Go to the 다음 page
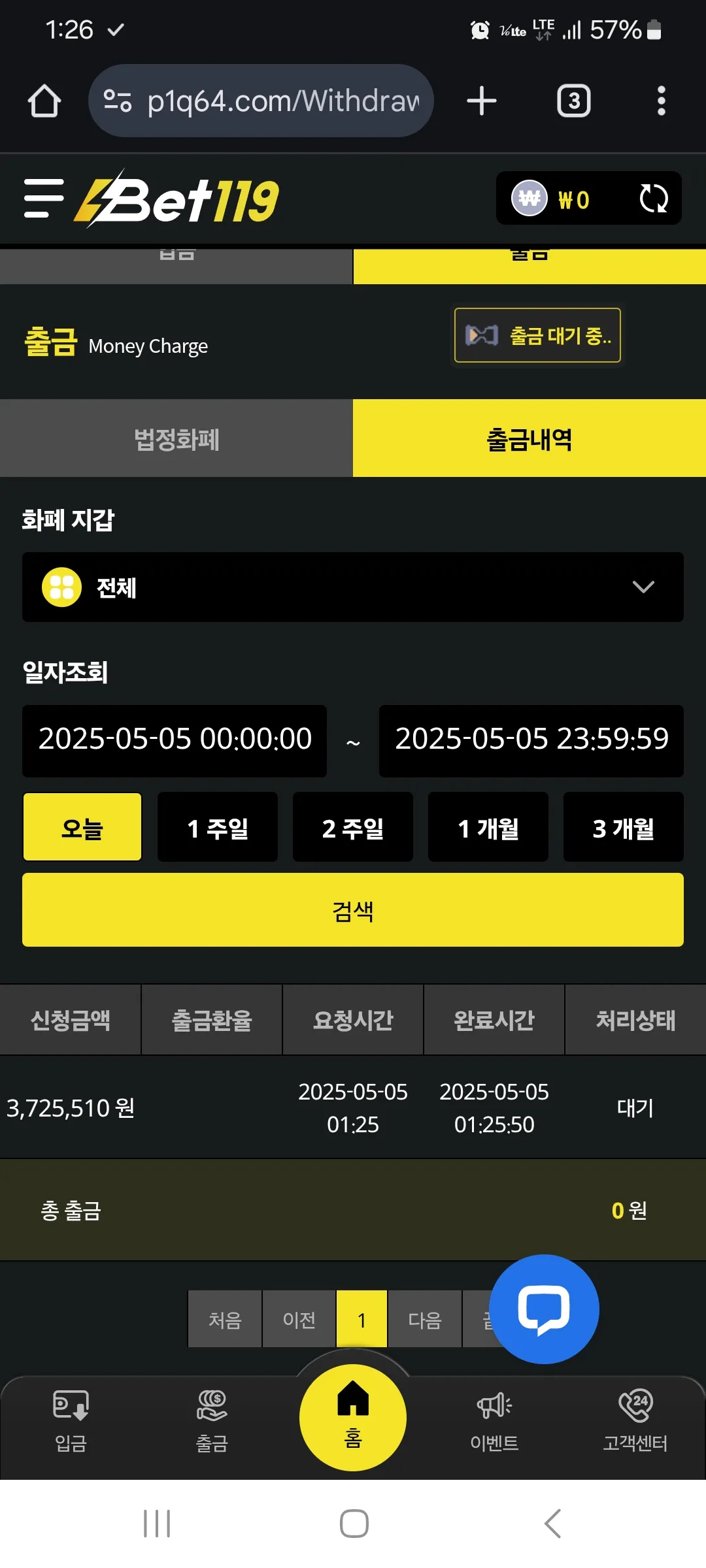Image resolution: width=706 pixels, height=1568 pixels. click(425, 1319)
